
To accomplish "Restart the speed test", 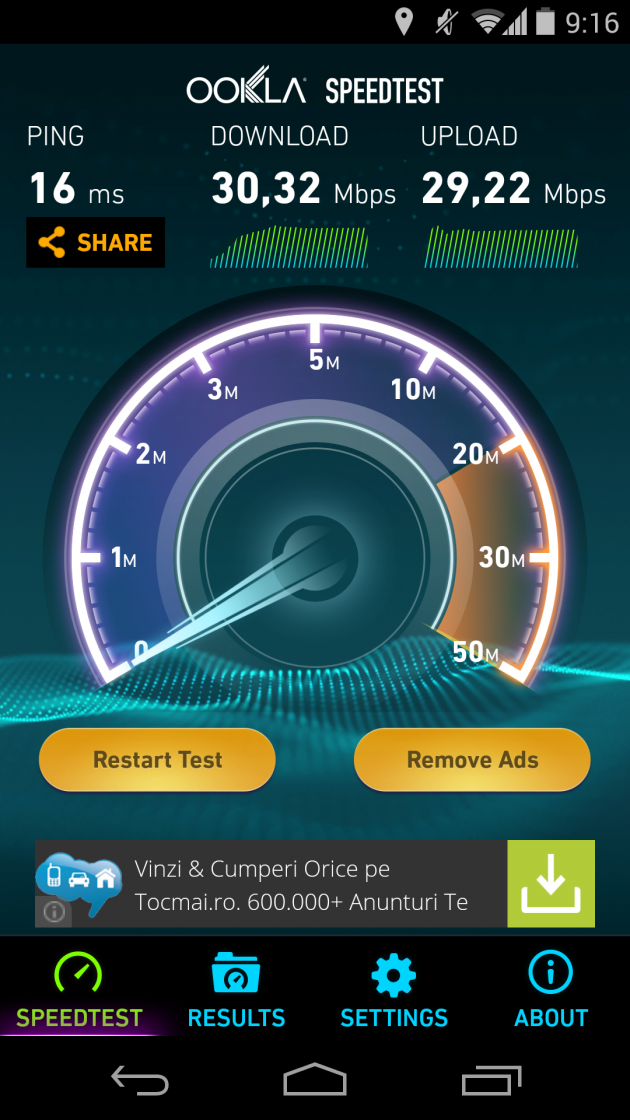I will click(x=157, y=760).
